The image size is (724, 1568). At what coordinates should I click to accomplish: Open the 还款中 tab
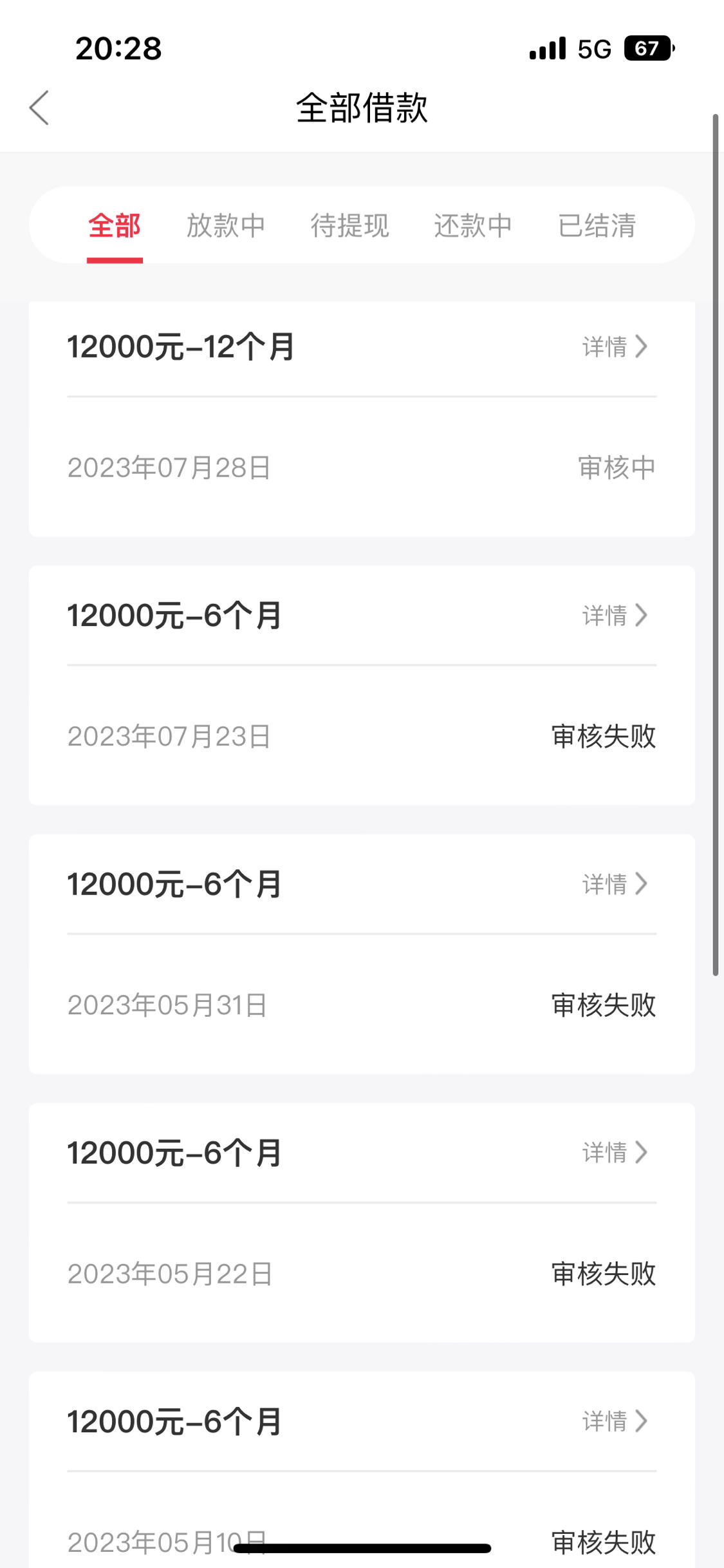(x=473, y=226)
